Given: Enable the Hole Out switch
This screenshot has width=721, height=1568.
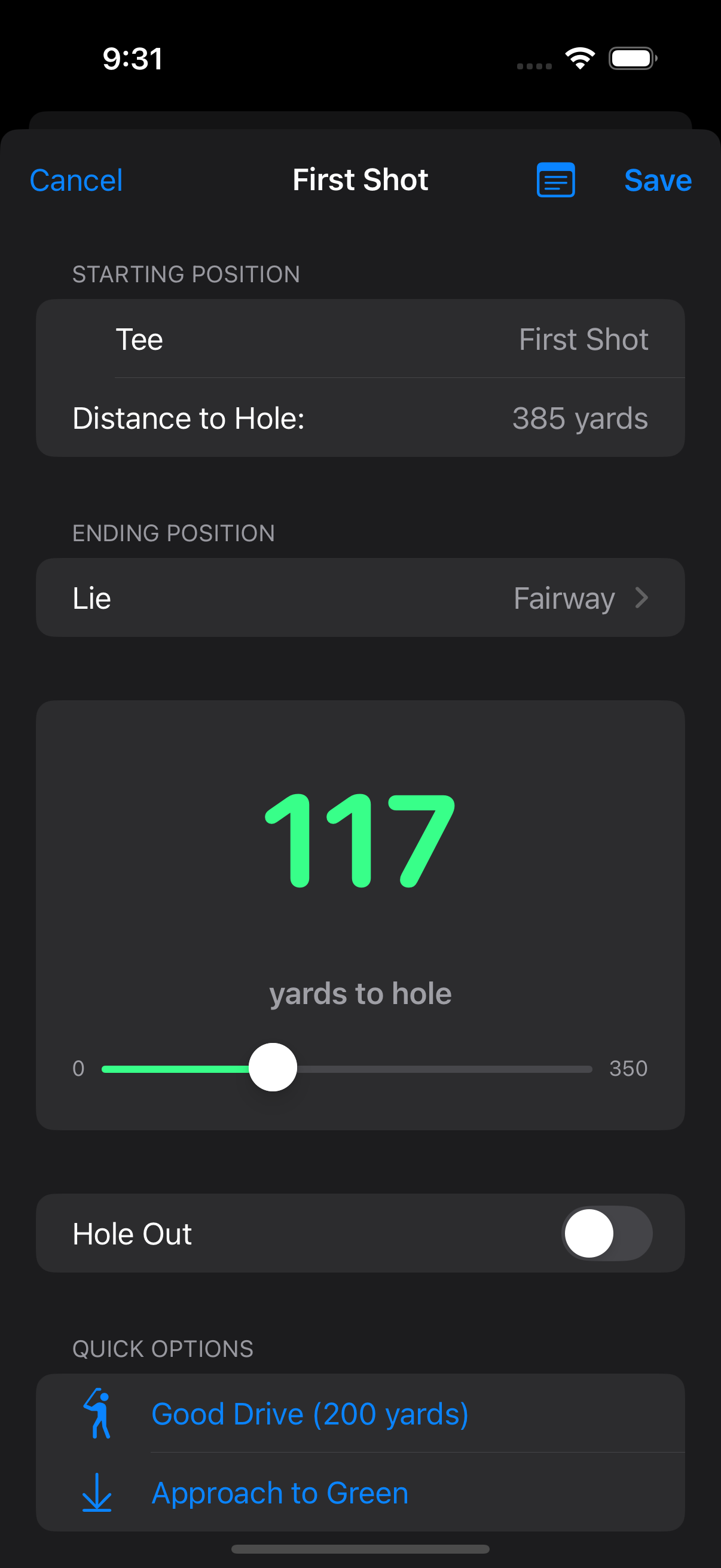Looking at the screenshot, I should [x=606, y=1233].
